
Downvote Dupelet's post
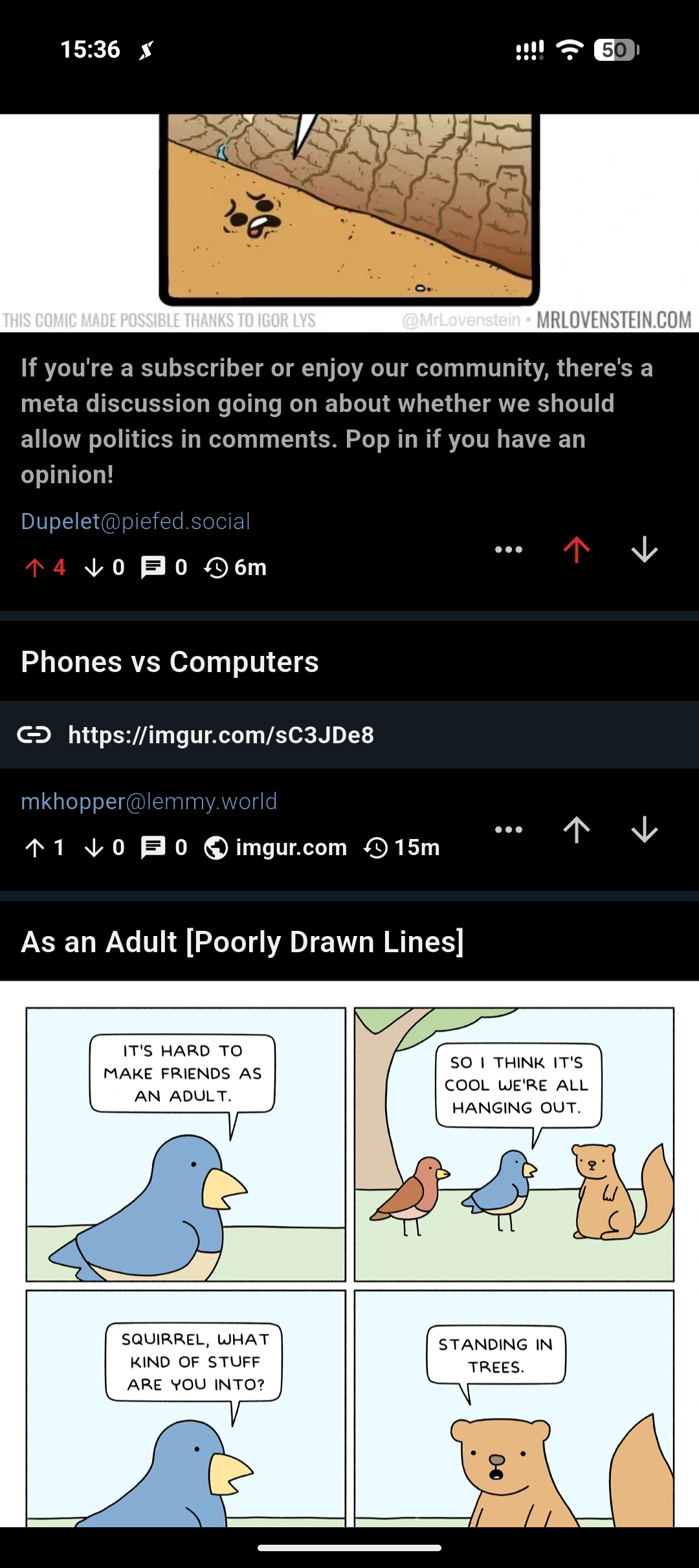(644, 550)
